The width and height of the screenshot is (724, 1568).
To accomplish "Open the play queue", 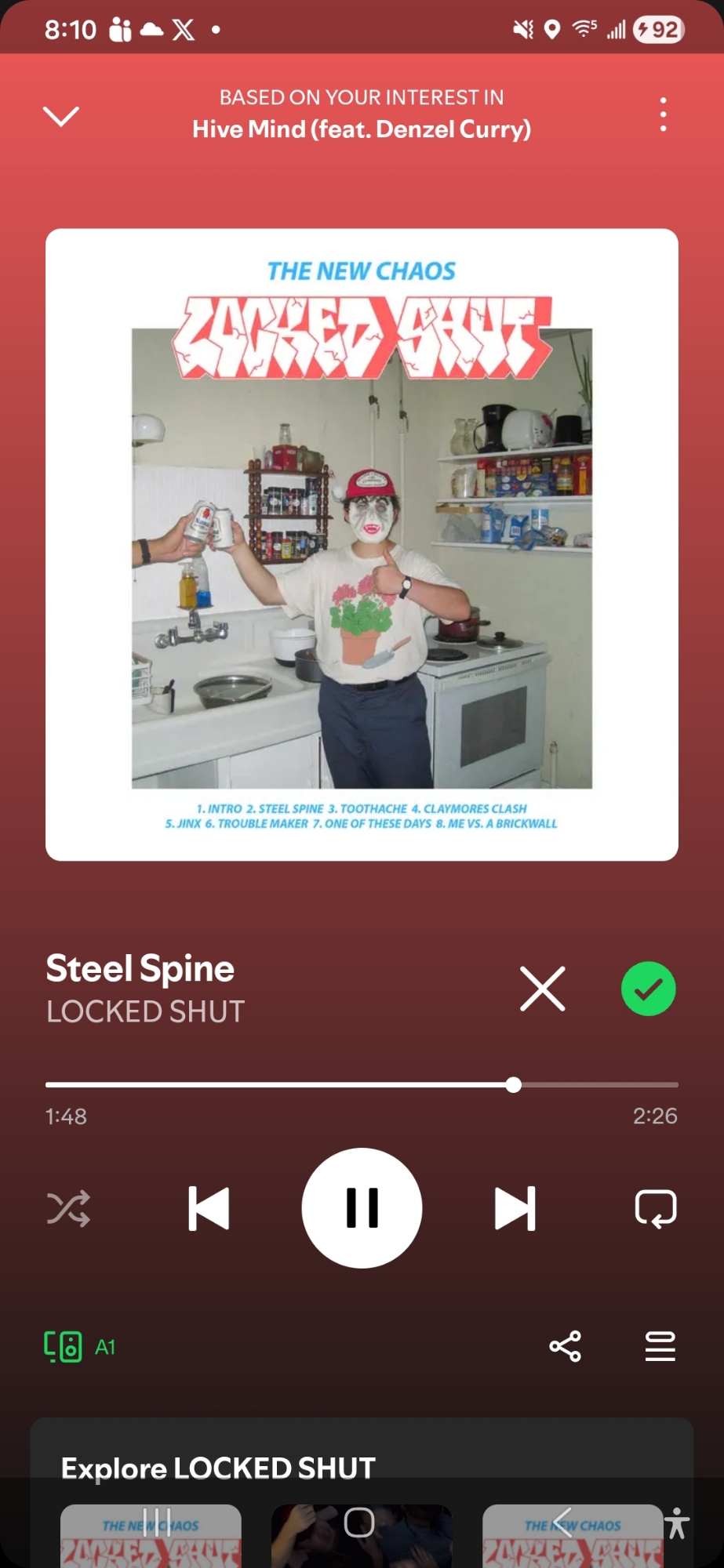I will tap(660, 1347).
